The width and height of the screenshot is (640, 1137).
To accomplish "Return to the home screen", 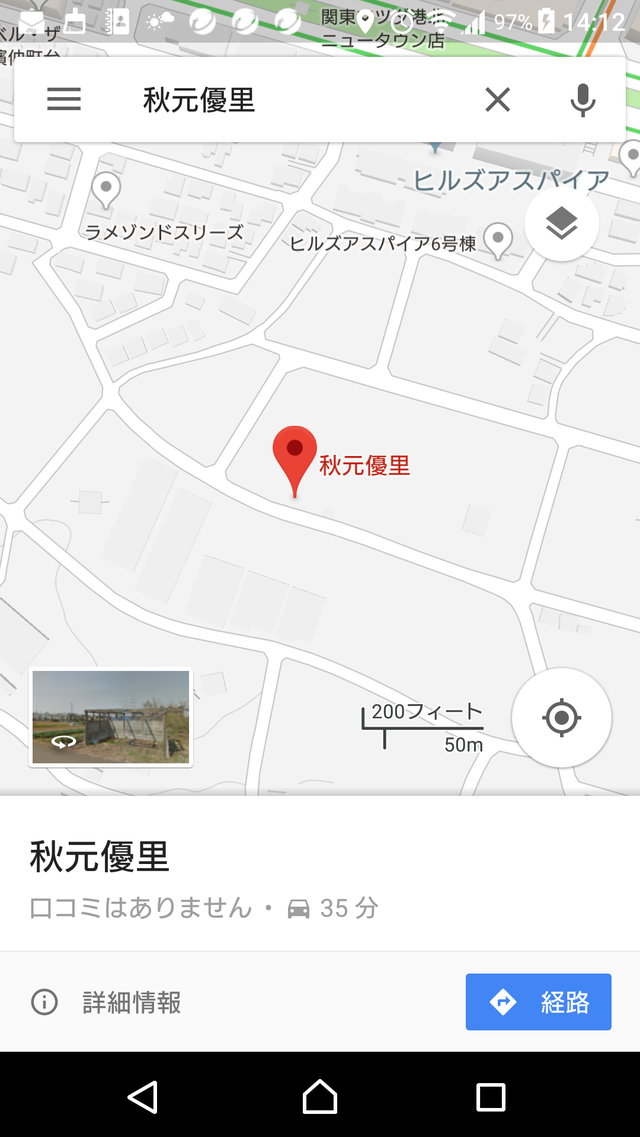I will [x=320, y=1096].
